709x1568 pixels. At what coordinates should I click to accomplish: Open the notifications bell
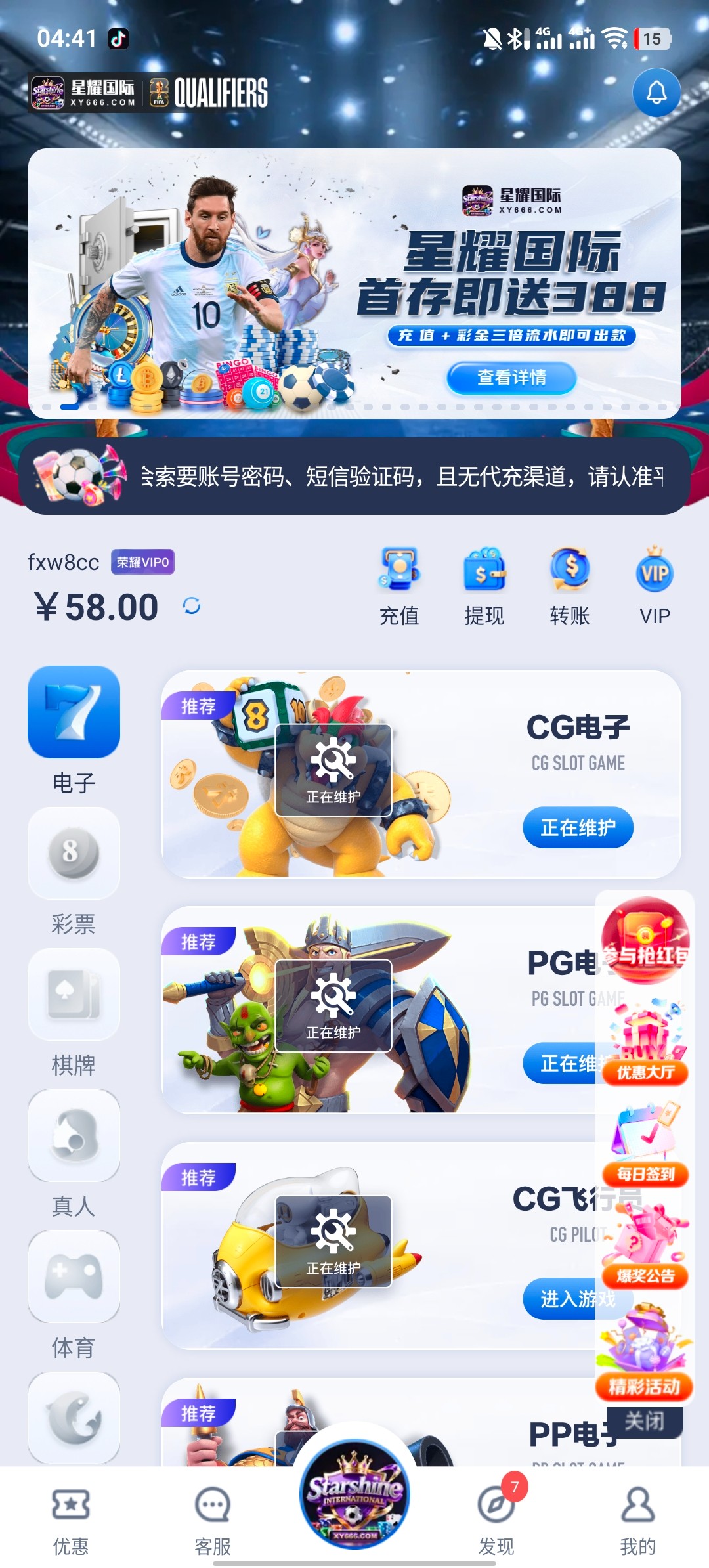pos(656,93)
